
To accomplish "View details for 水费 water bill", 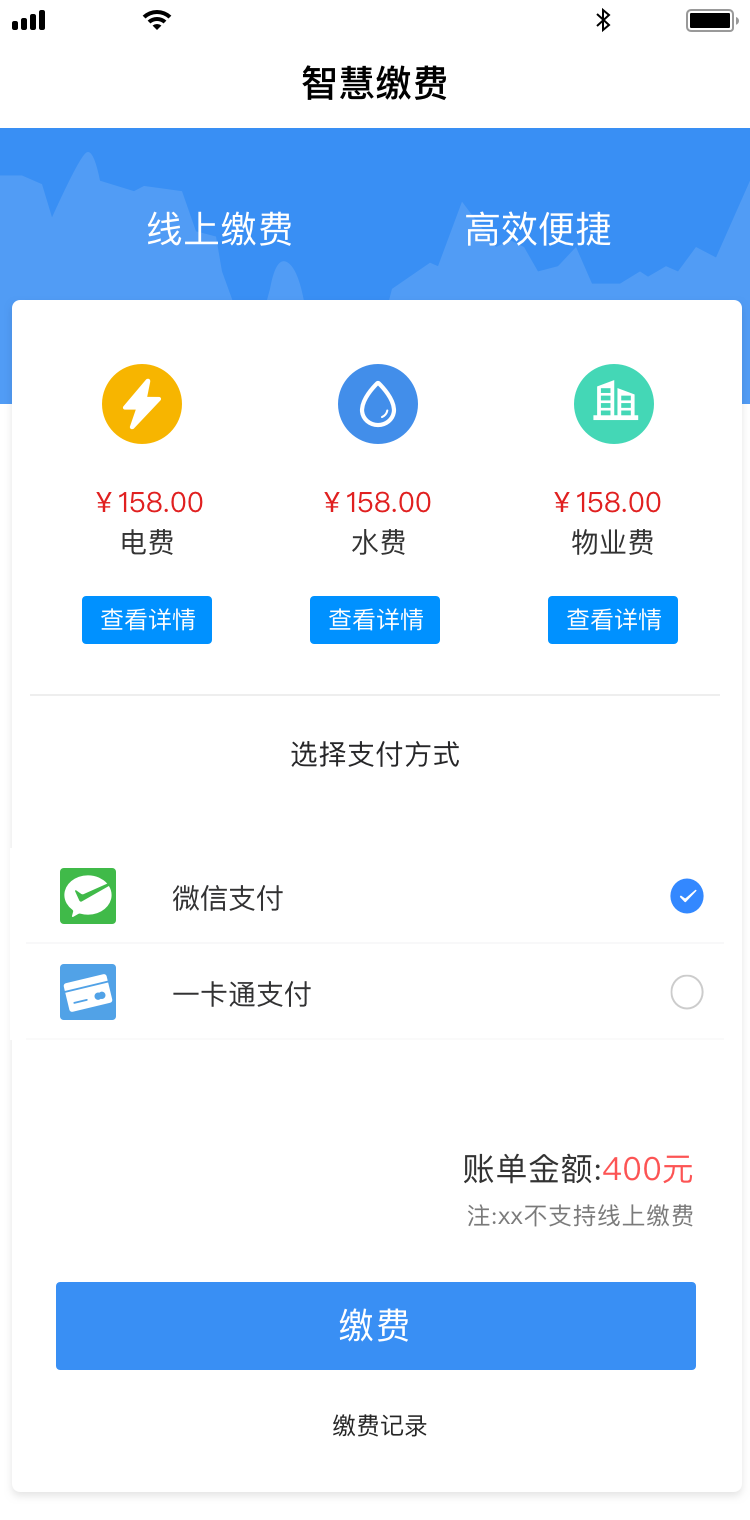I will point(375,620).
